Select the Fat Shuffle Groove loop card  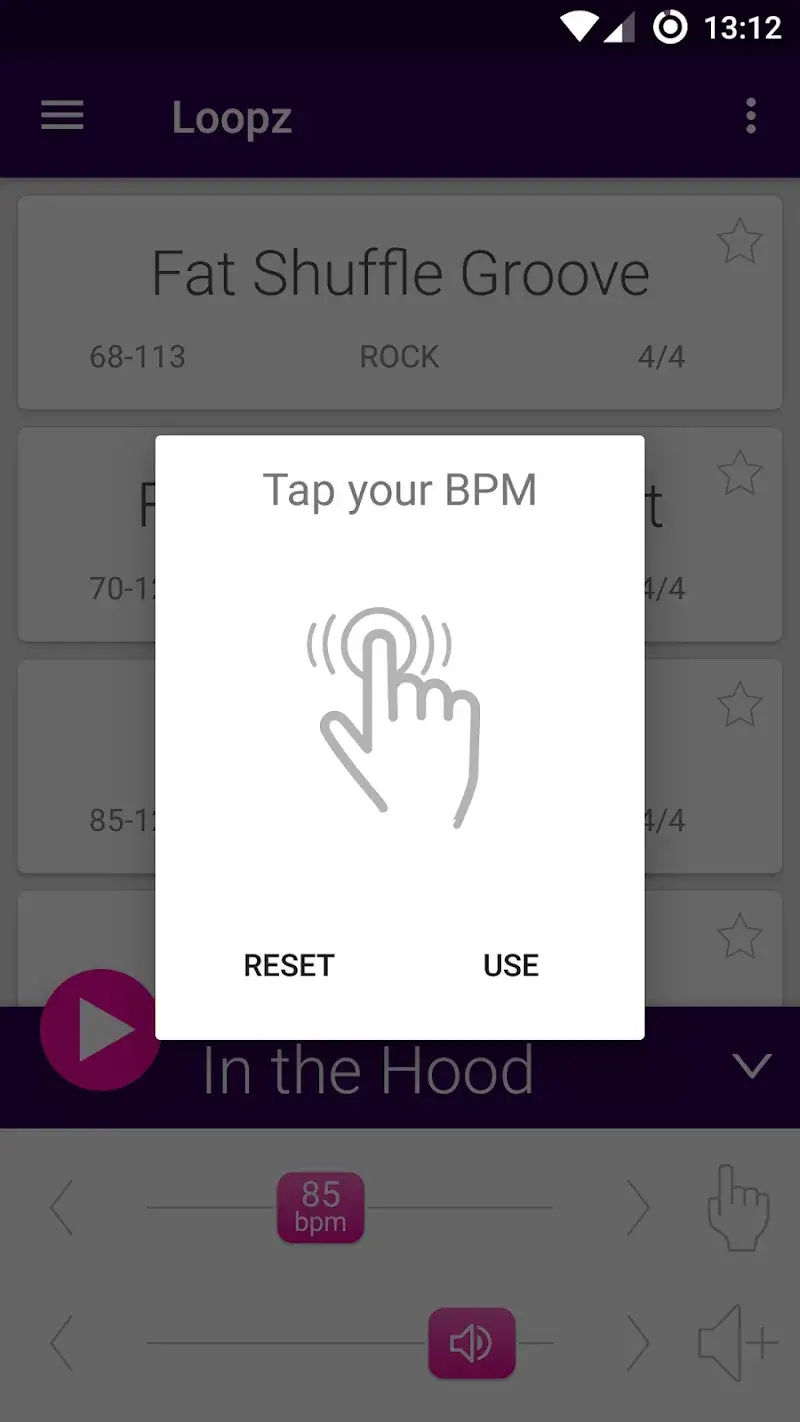point(399,272)
